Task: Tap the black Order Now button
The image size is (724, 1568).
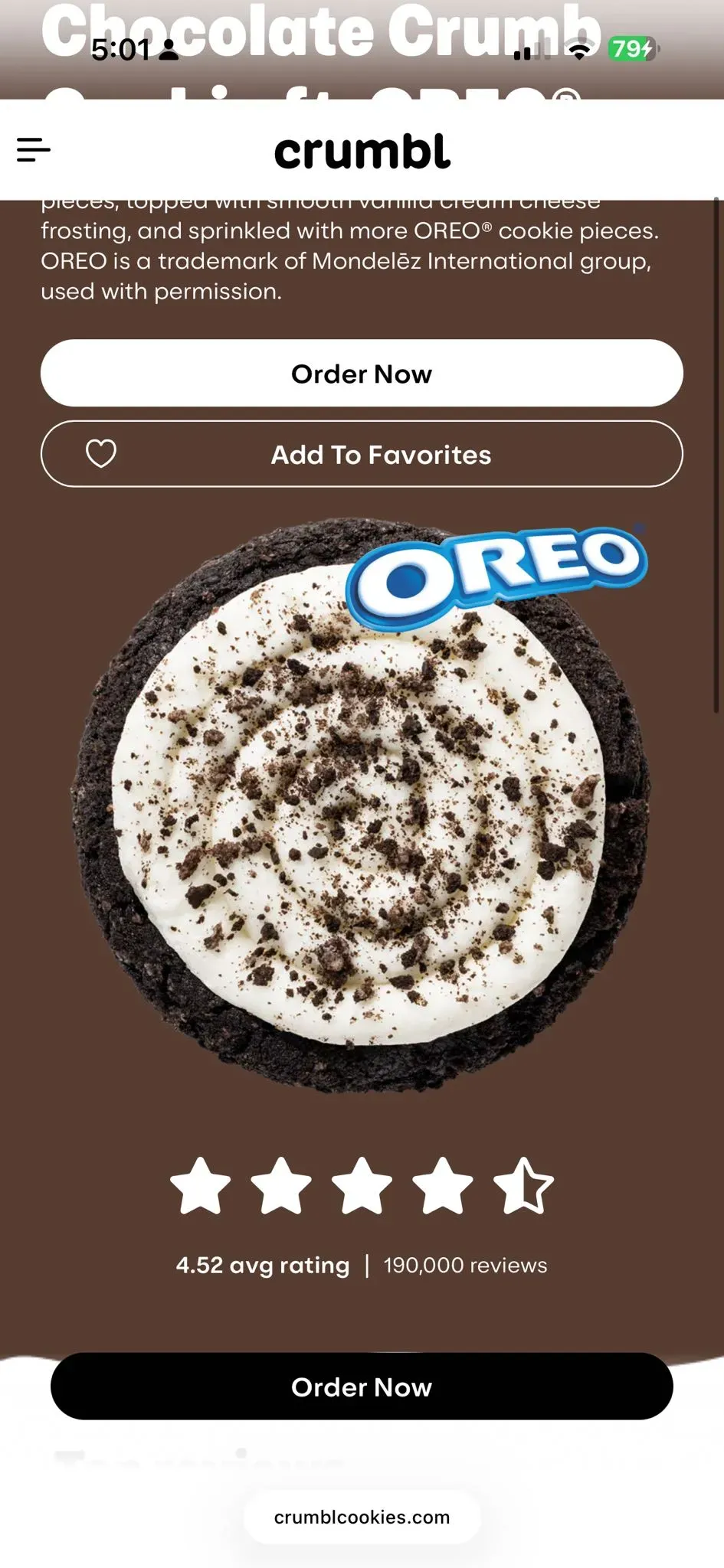Action: [x=362, y=1387]
